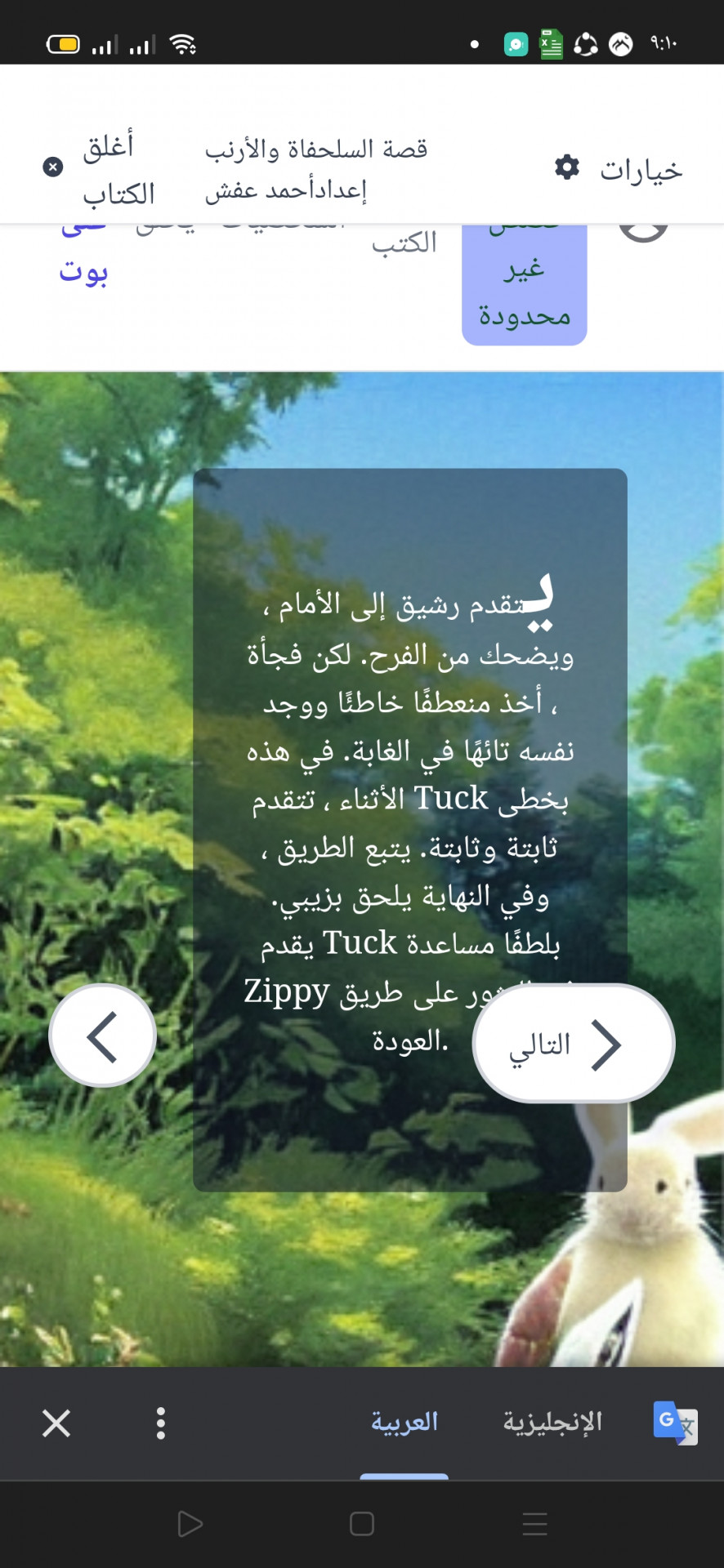724x1568 pixels.
Task: Open recent apps from navigation bar
Action: [534, 1524]
